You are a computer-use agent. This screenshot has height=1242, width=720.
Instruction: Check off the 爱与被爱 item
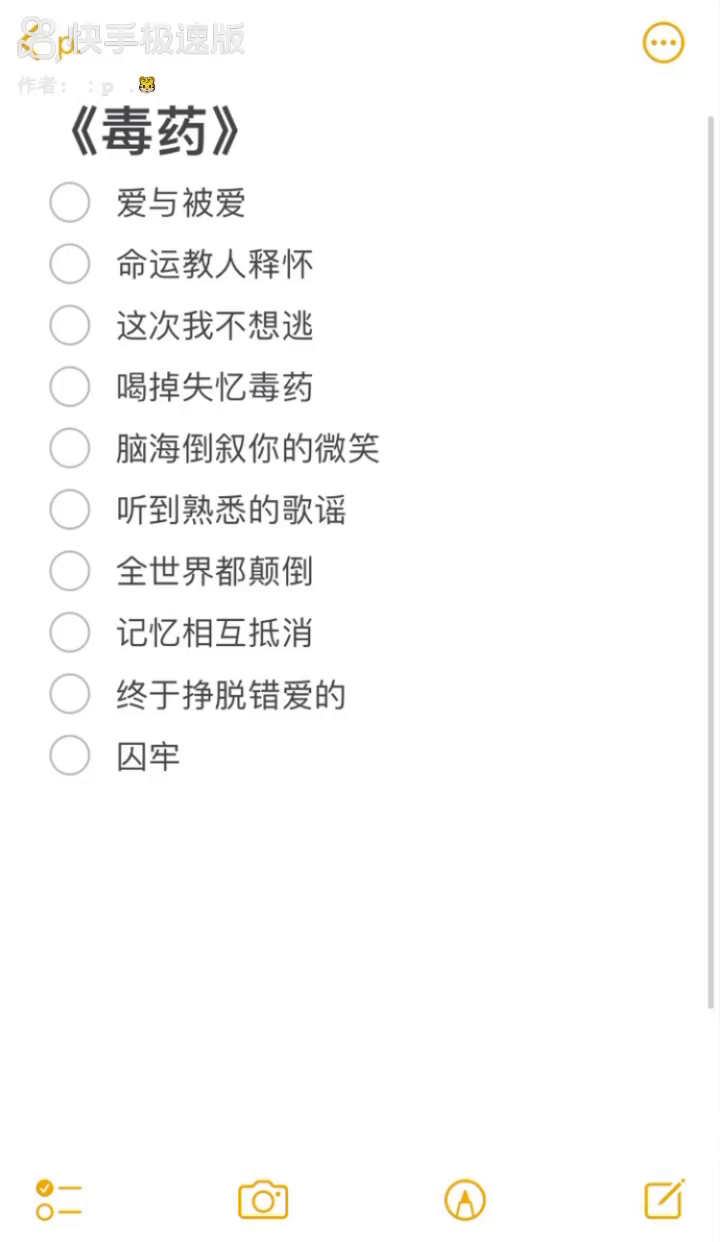pyautogui.click(x=70, y=202)
